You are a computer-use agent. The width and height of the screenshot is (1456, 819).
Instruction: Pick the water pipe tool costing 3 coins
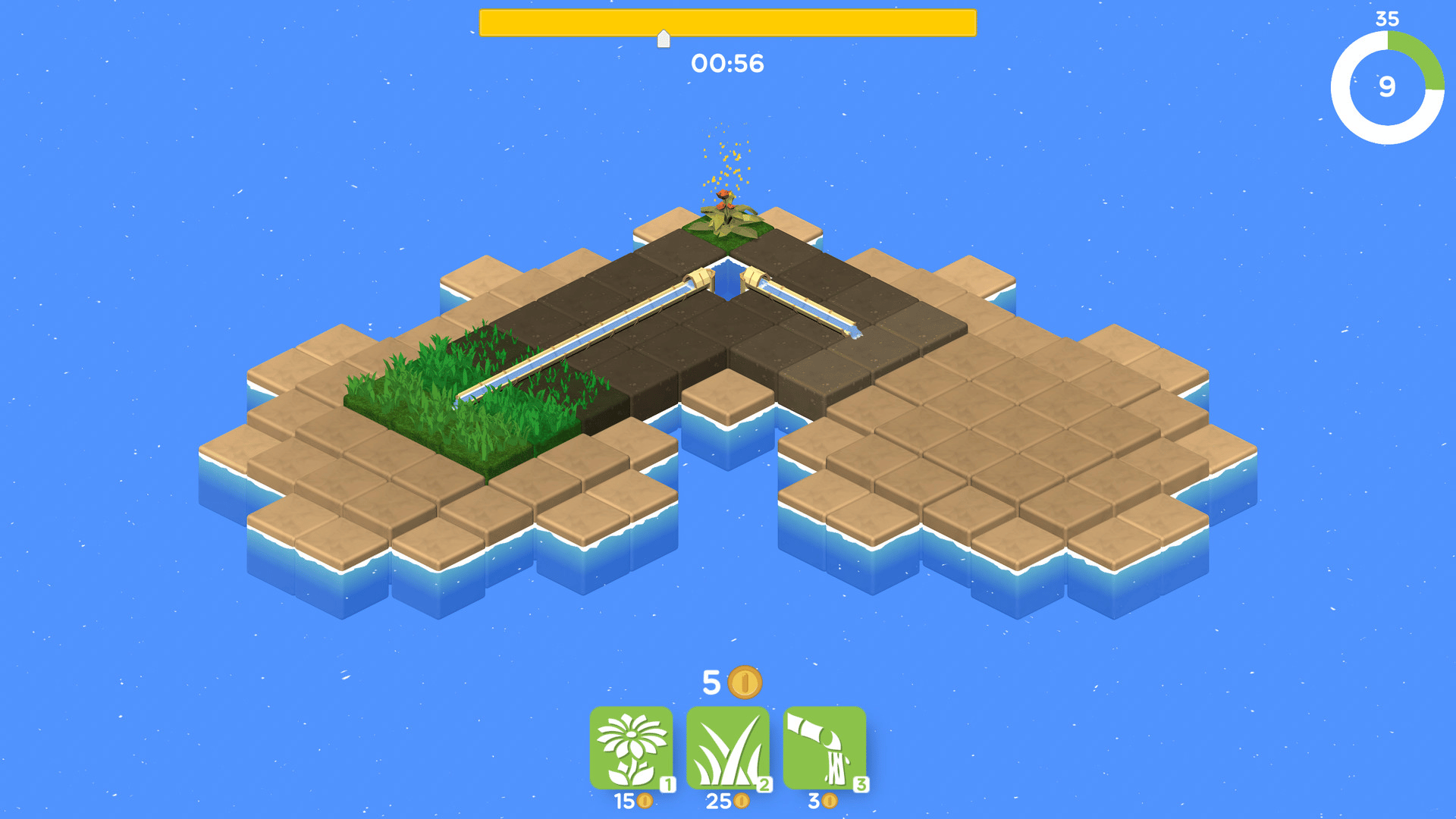point(824,748)
